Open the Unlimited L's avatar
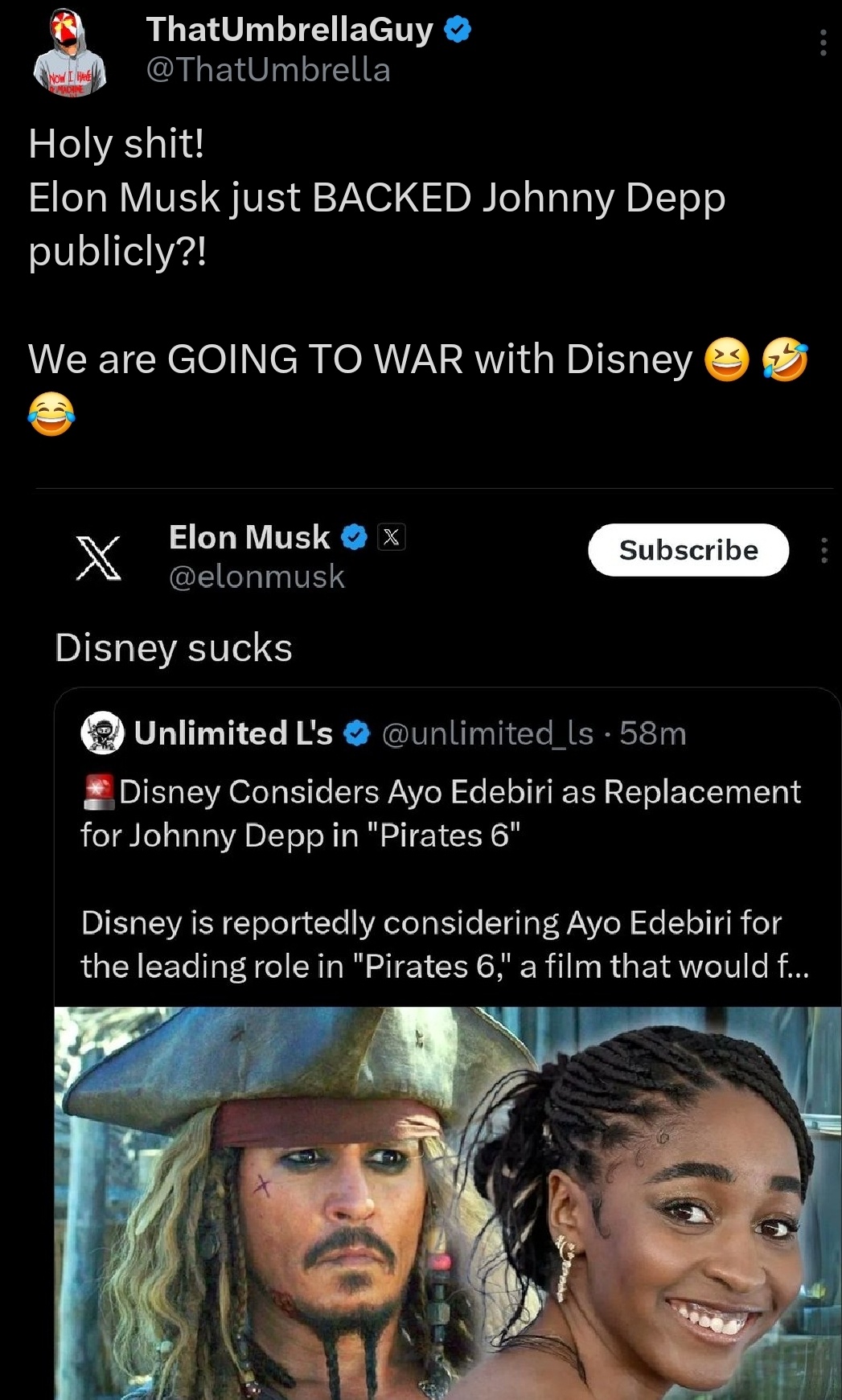Screen dimensions: 842x1400 (103, 733)
